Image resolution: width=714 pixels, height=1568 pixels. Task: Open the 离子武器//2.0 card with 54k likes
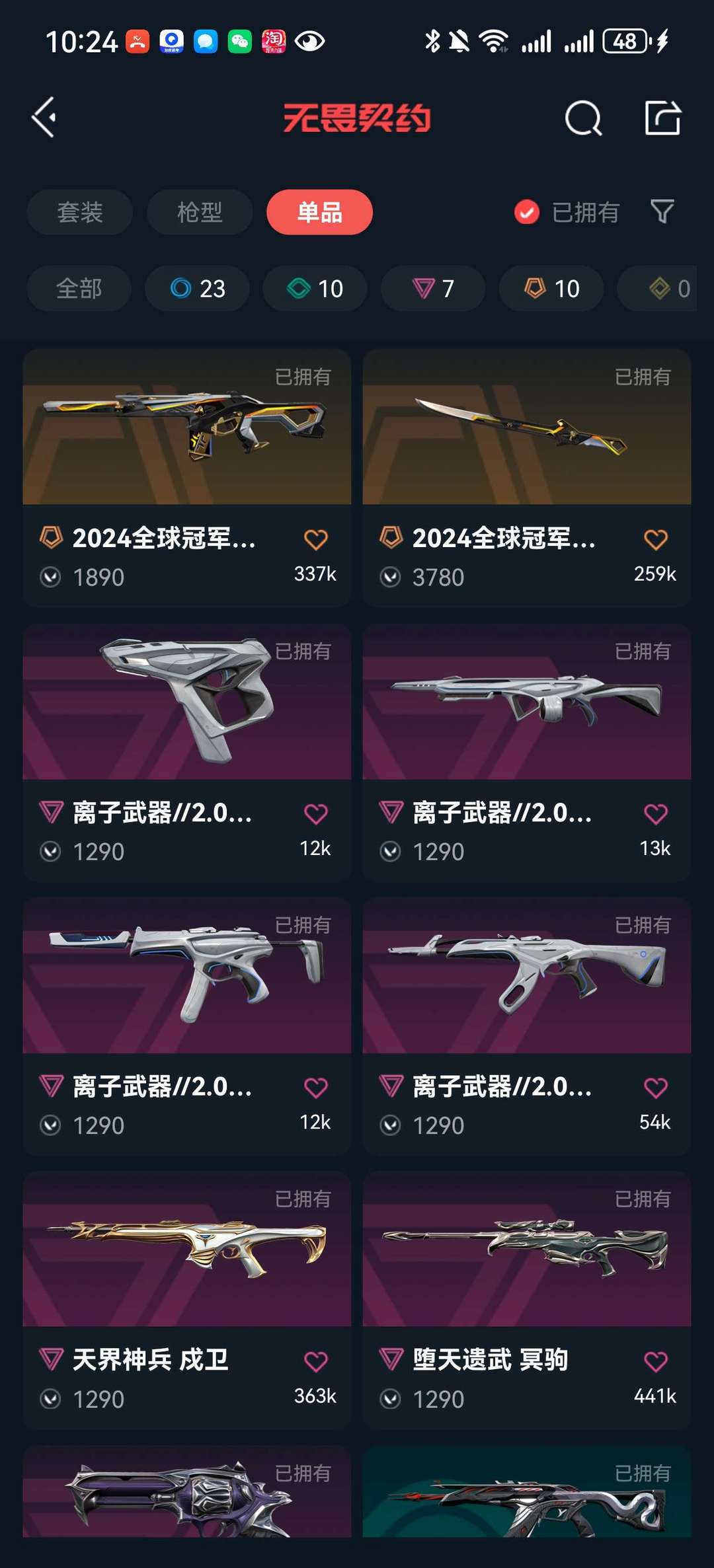[x=527, y=1026]
